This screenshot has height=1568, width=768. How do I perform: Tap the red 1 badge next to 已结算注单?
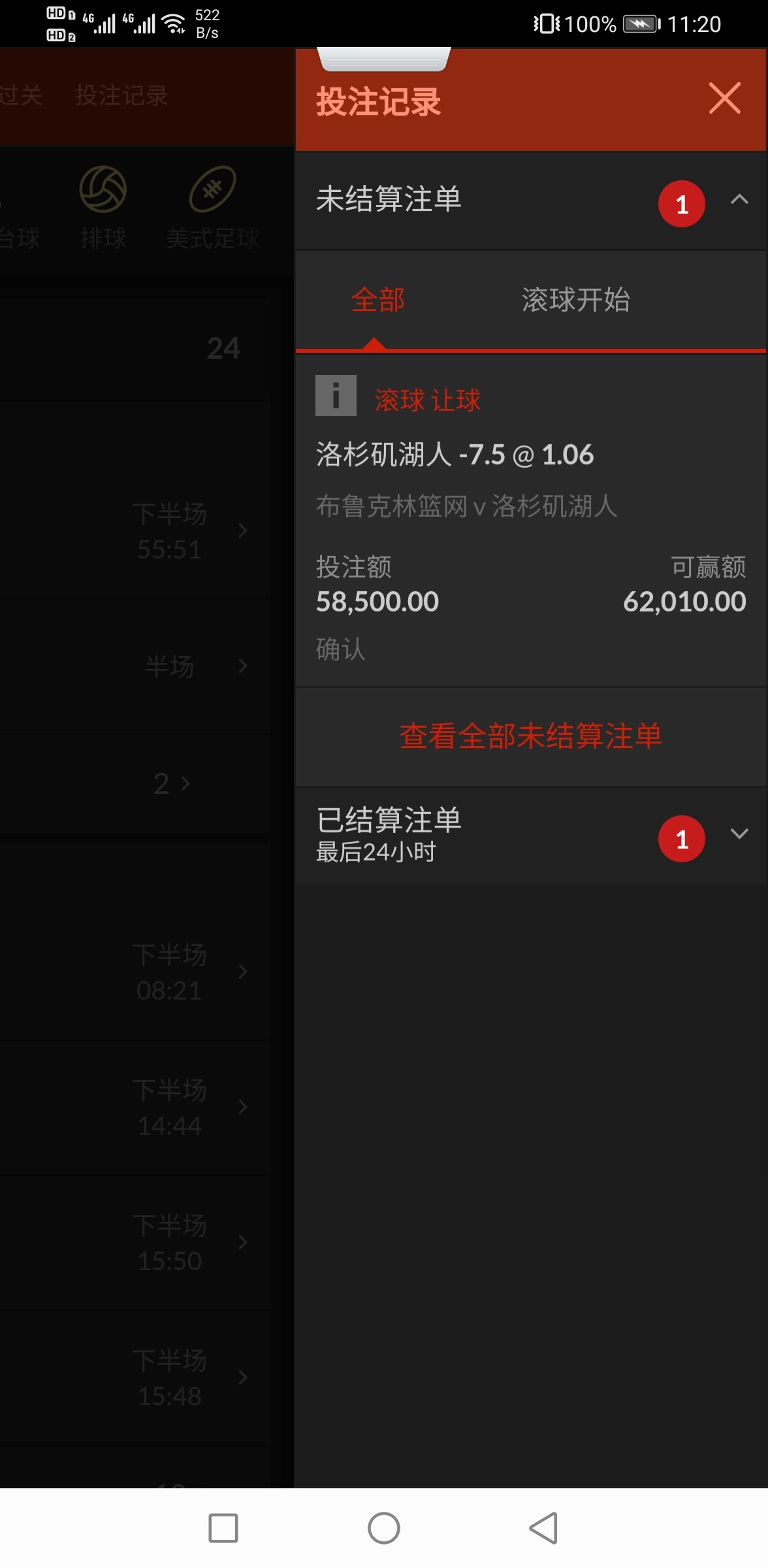pos(681,839)
